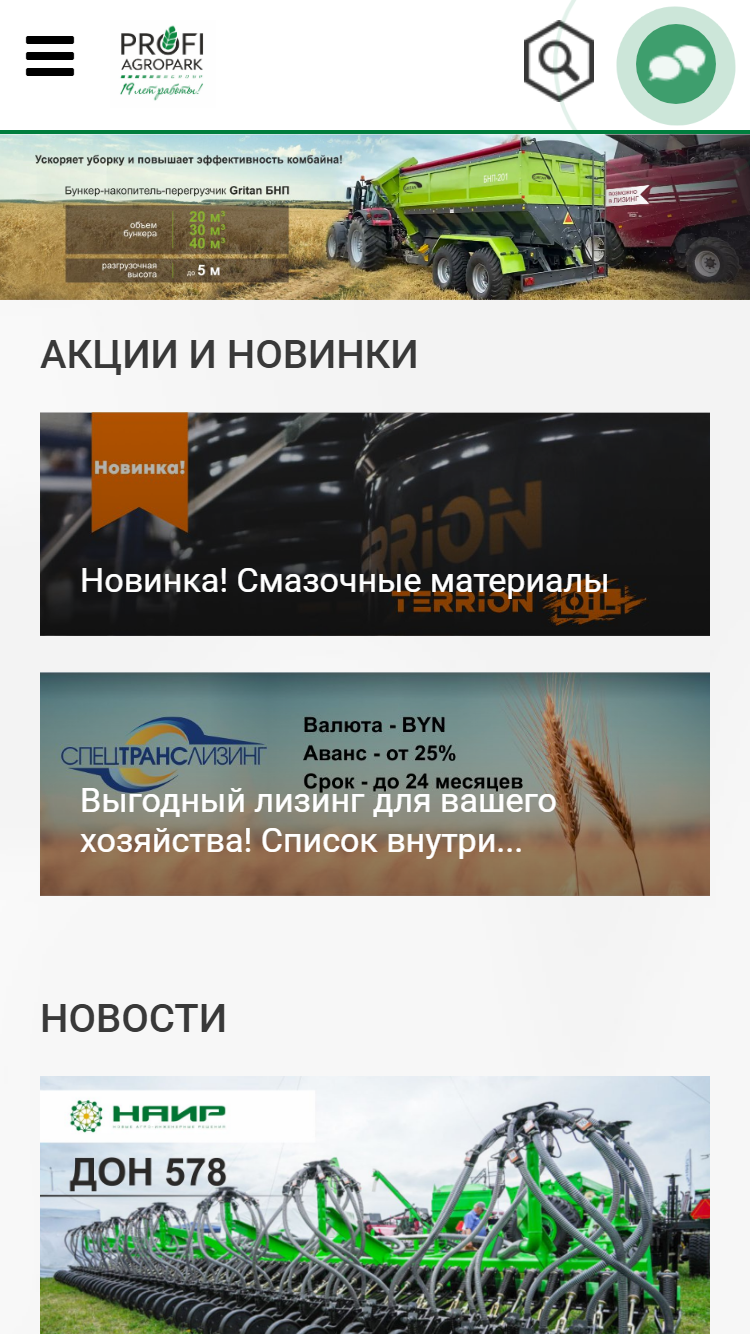Open the Смазочные материалы promo card
Viewport: 750px width, 1334px height.
click(x=375, y=524)
